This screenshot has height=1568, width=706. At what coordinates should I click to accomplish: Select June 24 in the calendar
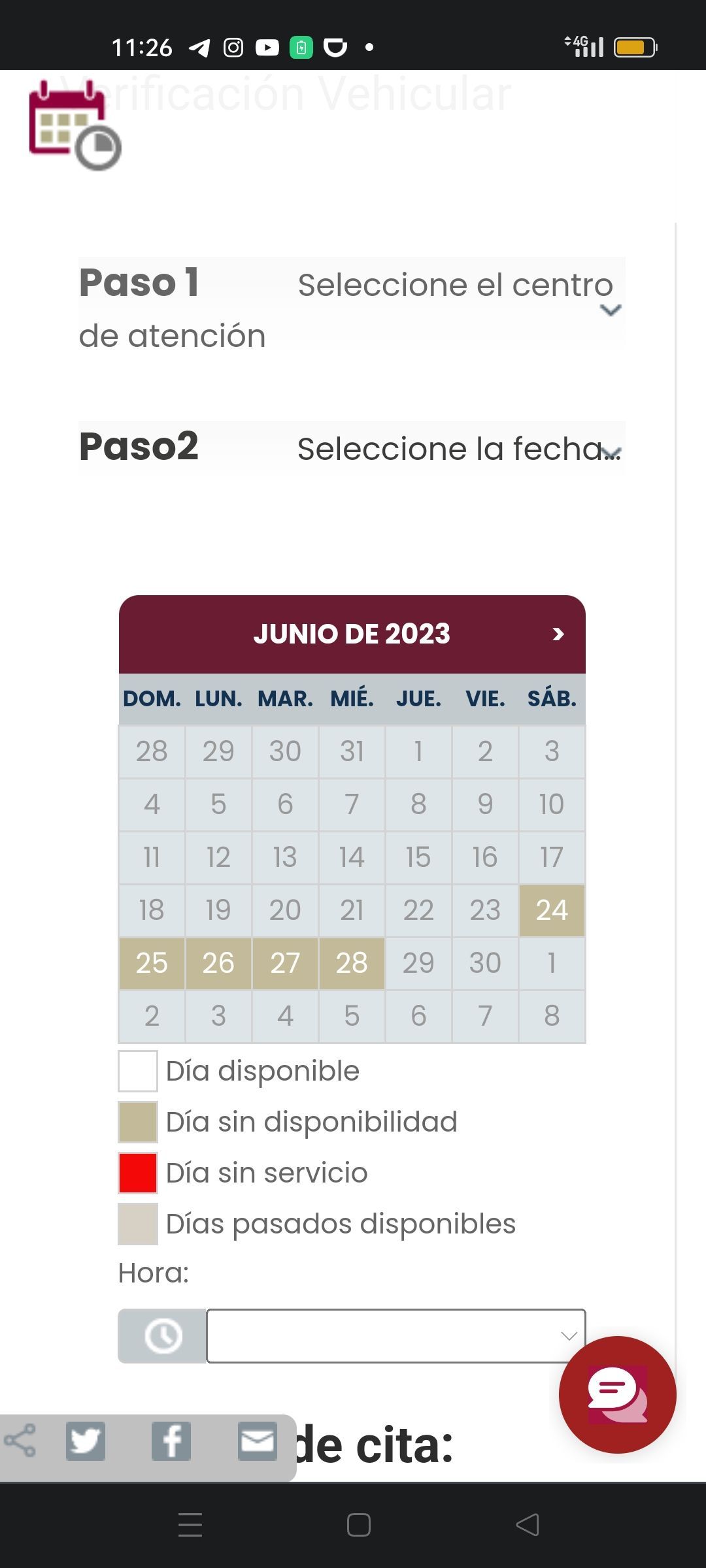tap(552, 910)
